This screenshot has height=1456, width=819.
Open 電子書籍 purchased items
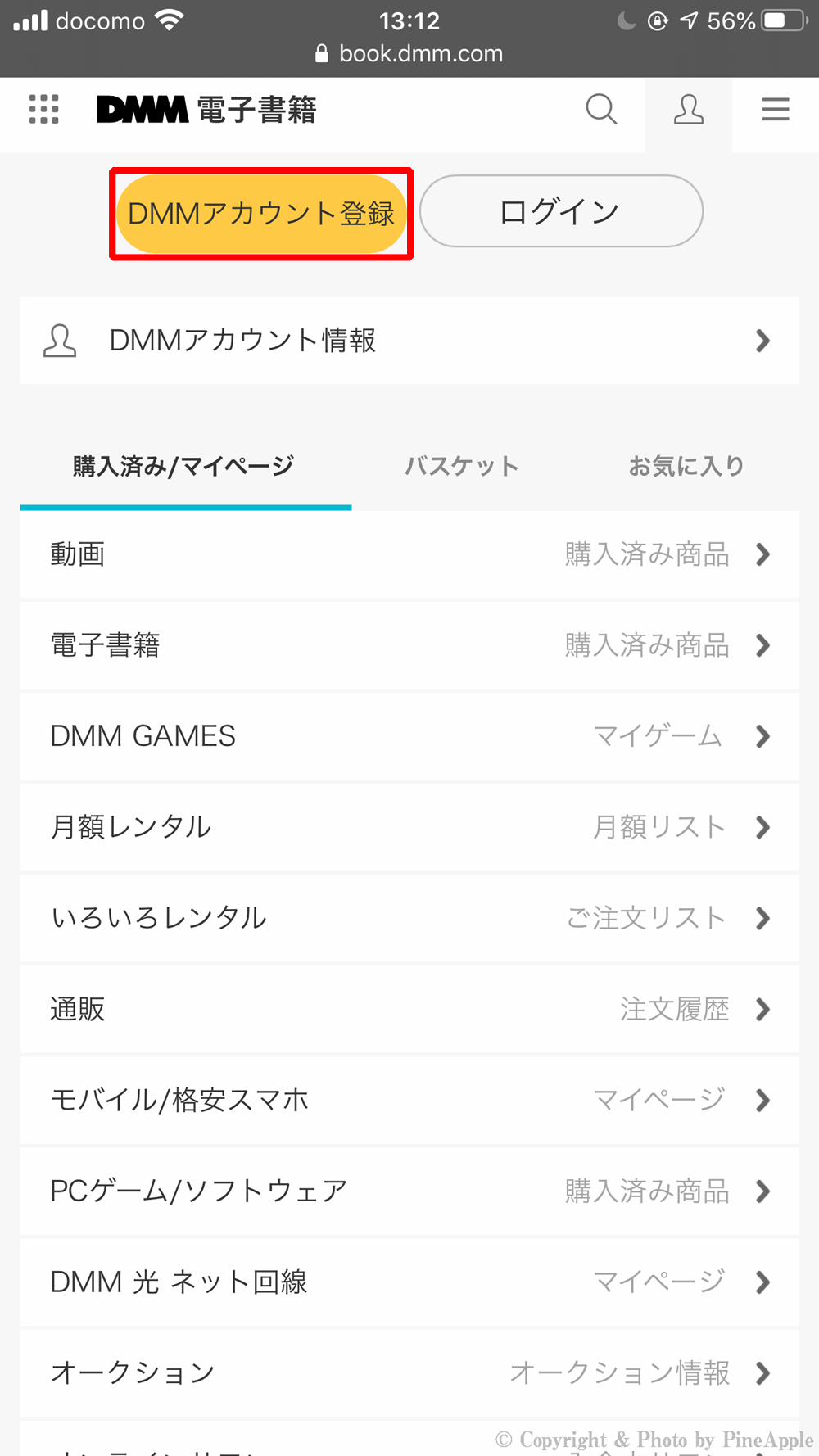point(409,645)
